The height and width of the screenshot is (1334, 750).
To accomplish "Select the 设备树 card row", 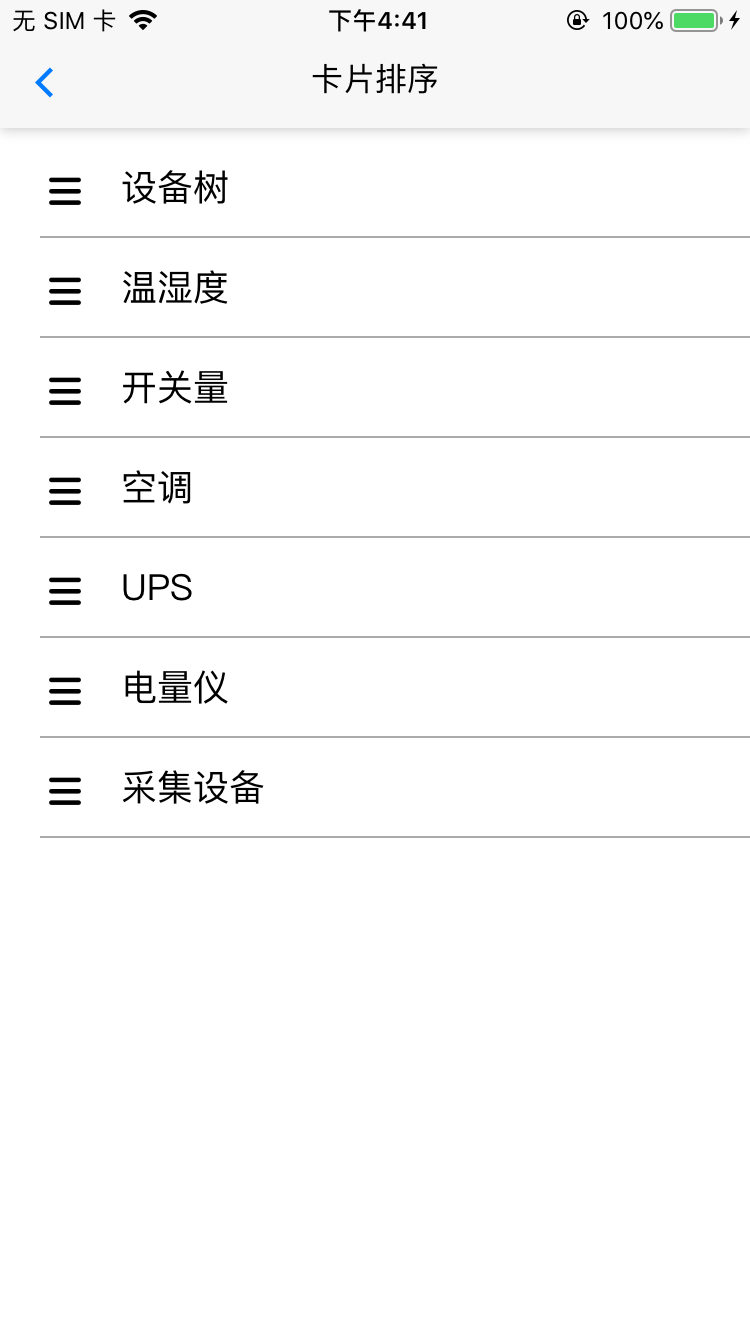I will point(375,188).
